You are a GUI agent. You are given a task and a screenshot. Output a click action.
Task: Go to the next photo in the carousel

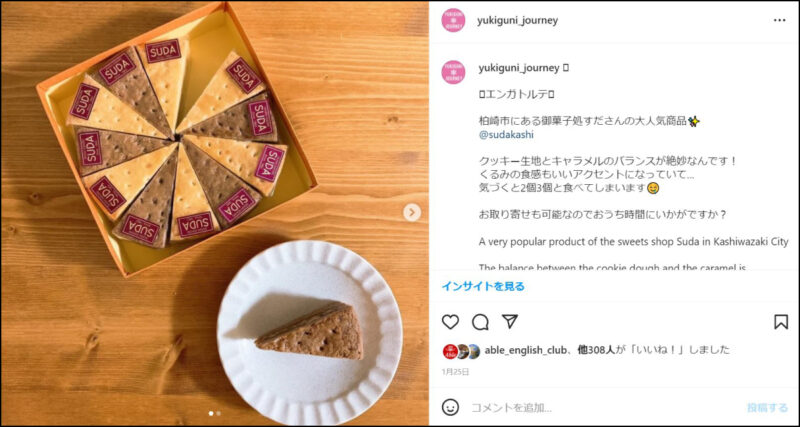[x=412, y=212]
